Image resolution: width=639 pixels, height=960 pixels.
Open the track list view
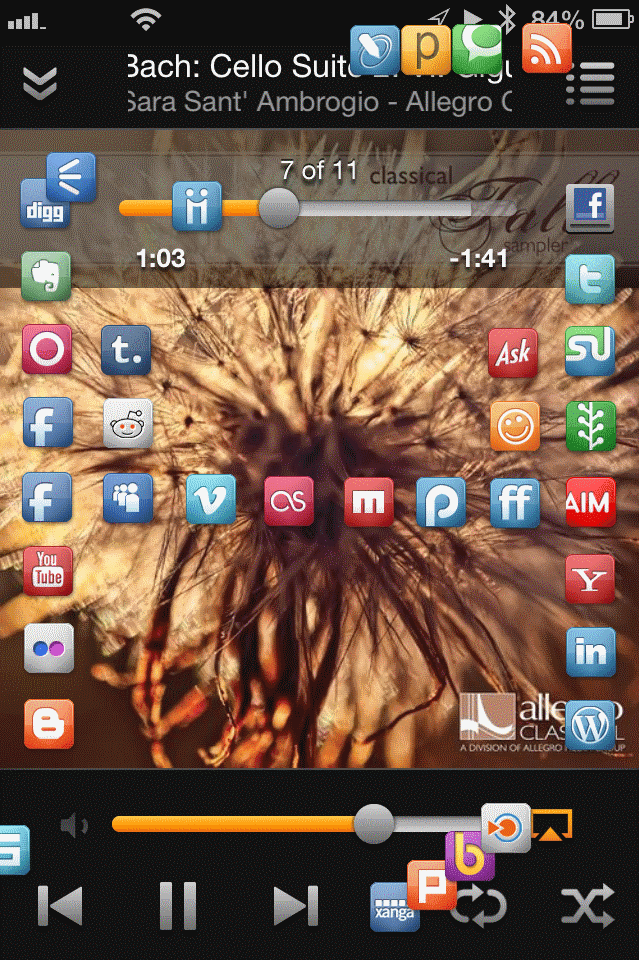(590, 85)
